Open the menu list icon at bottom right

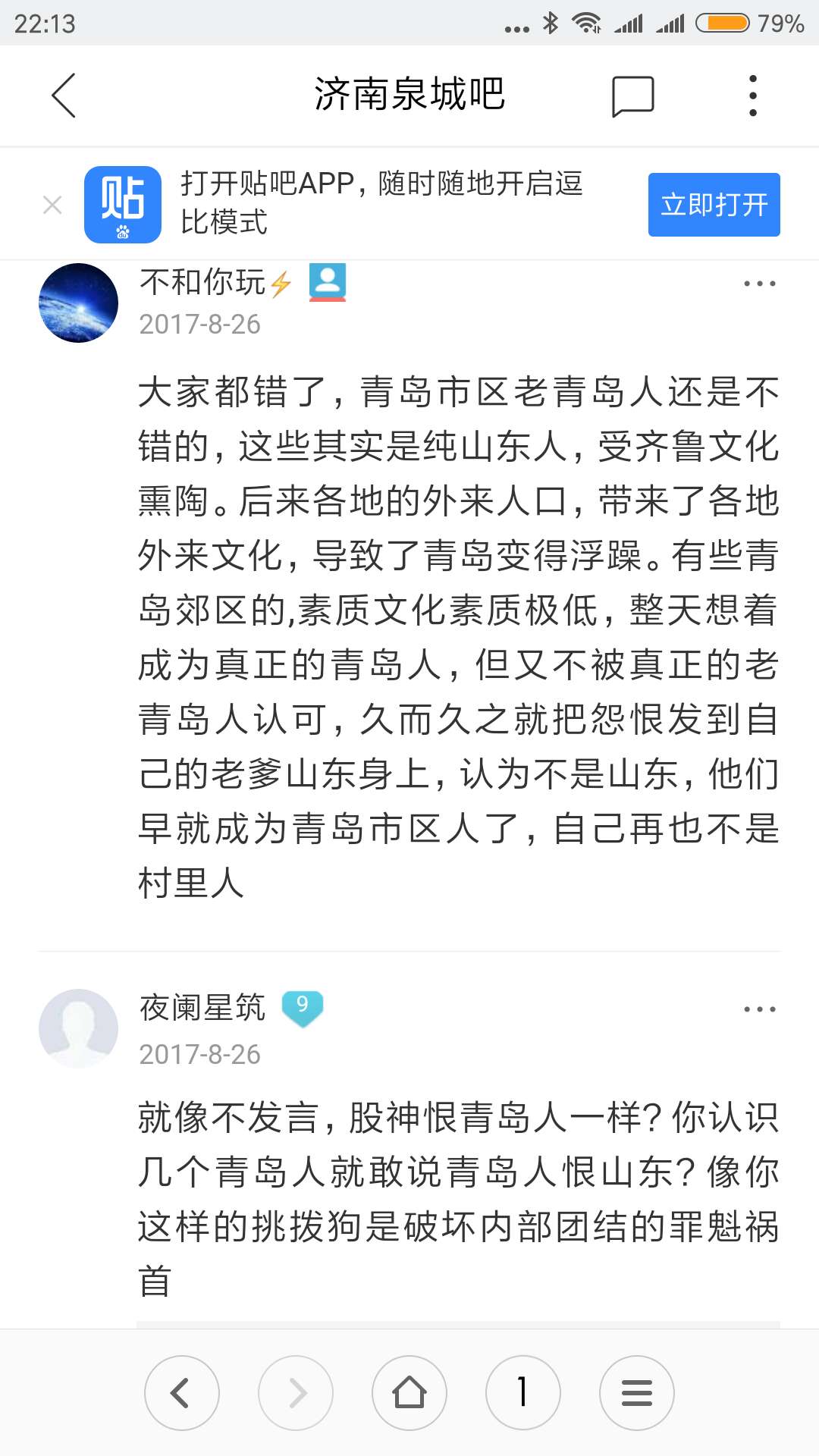[x=636, y=1393]
